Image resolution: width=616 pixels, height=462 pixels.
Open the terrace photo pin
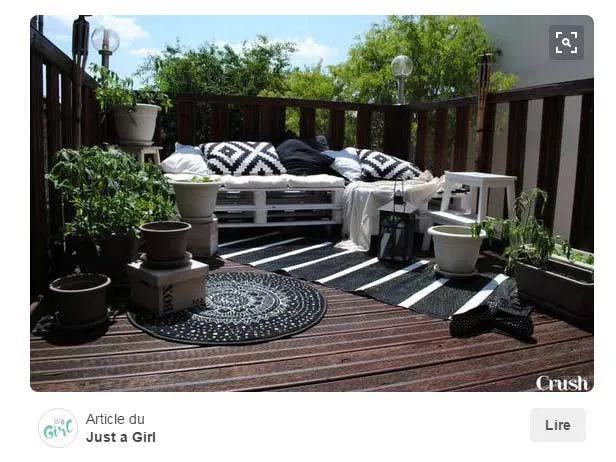(x=310, y=220)
